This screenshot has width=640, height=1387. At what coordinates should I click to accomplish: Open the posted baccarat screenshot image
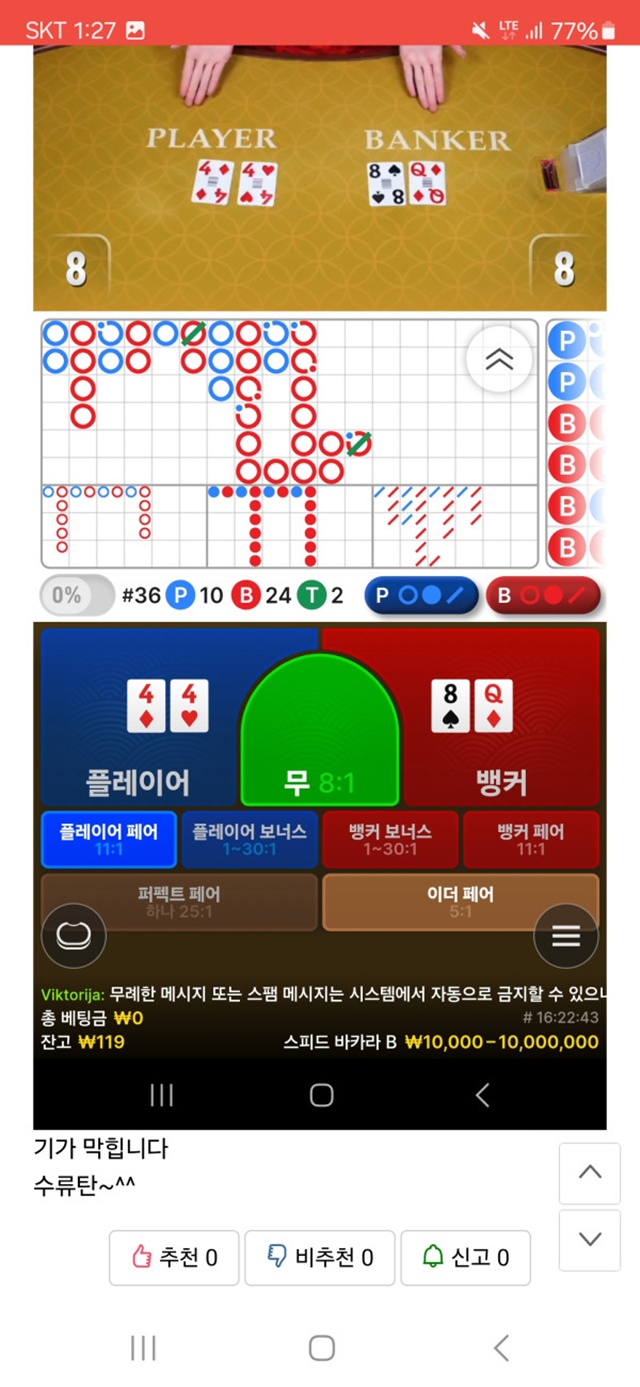coord(320,587)
